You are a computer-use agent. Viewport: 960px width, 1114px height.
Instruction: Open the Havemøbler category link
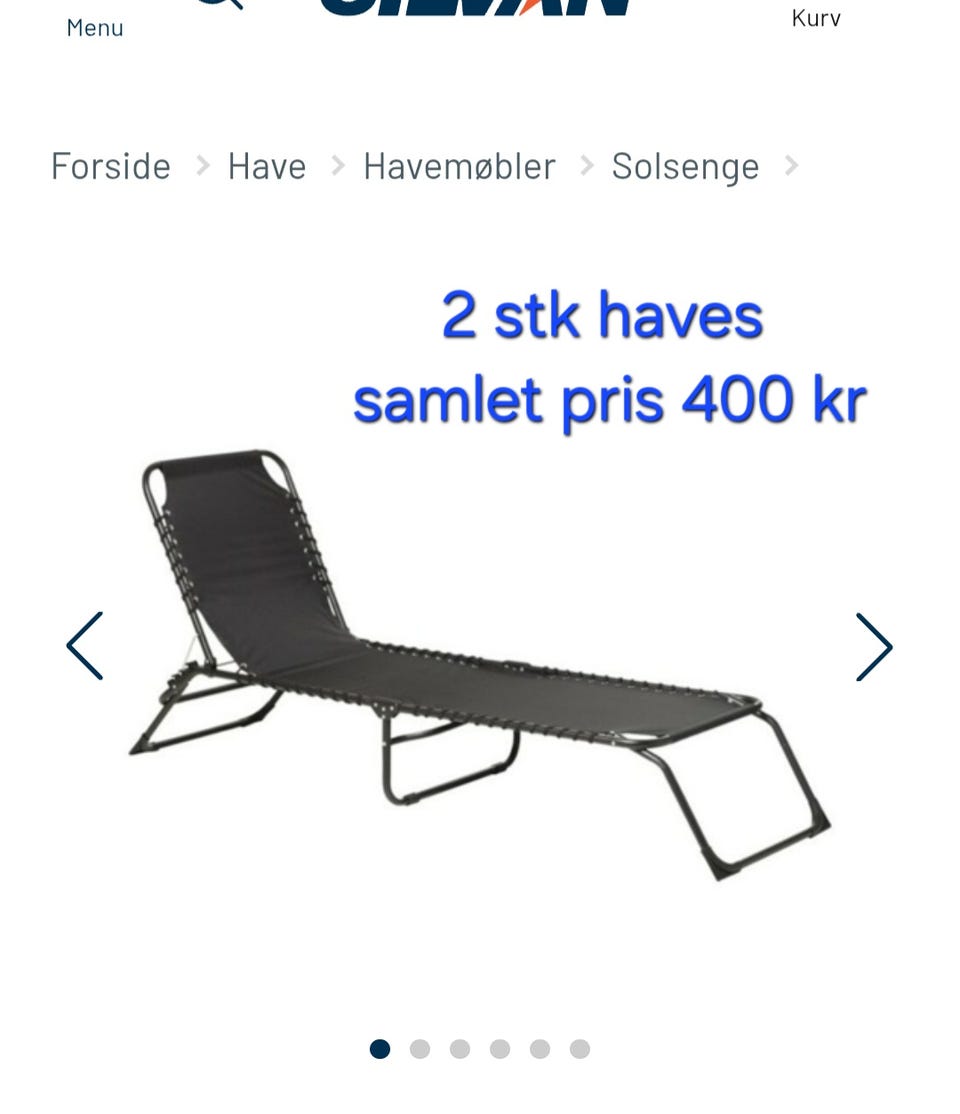pyautogui.click(x=459, y=166)
